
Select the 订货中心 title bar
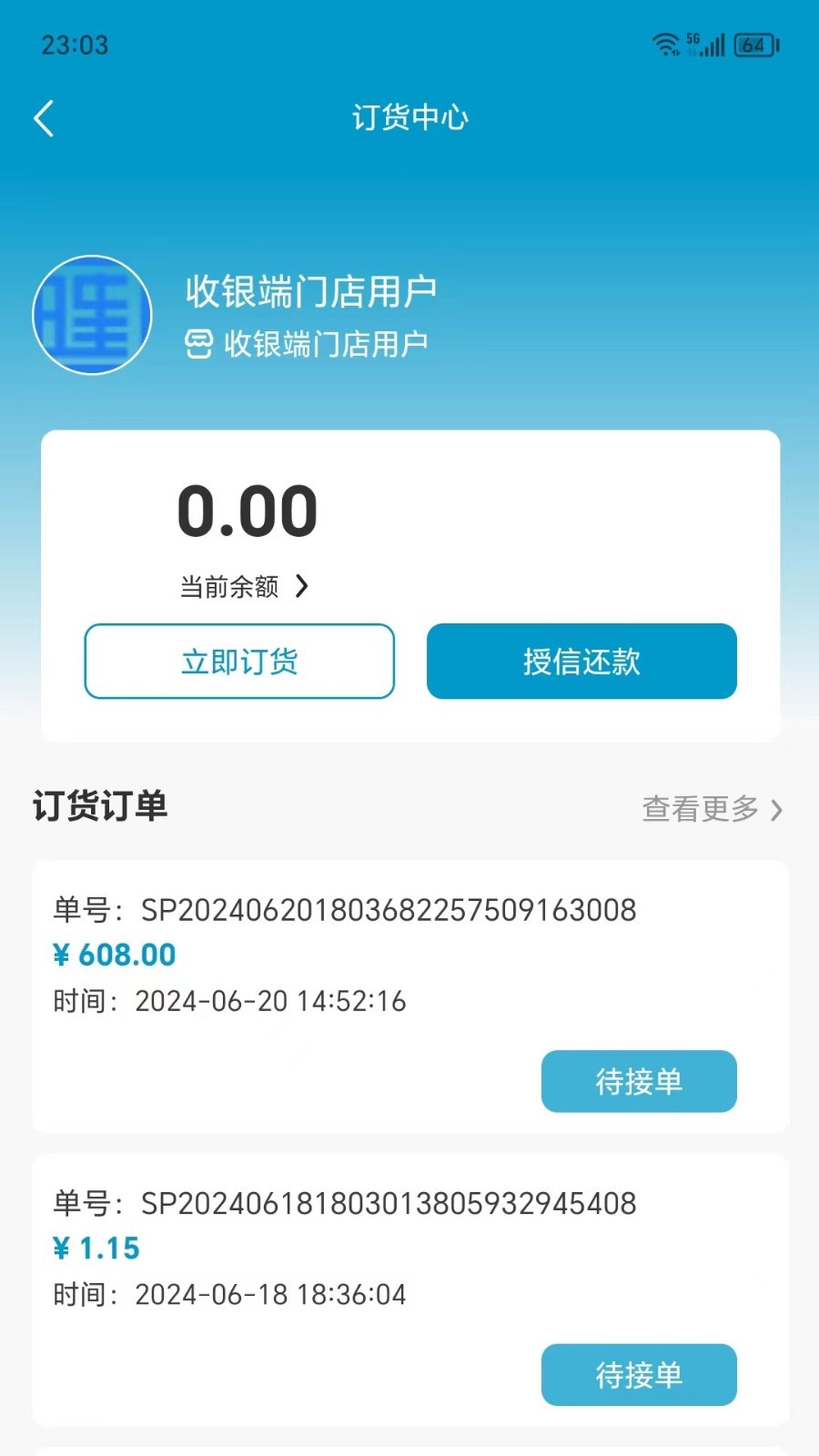(x=409, y=118)
